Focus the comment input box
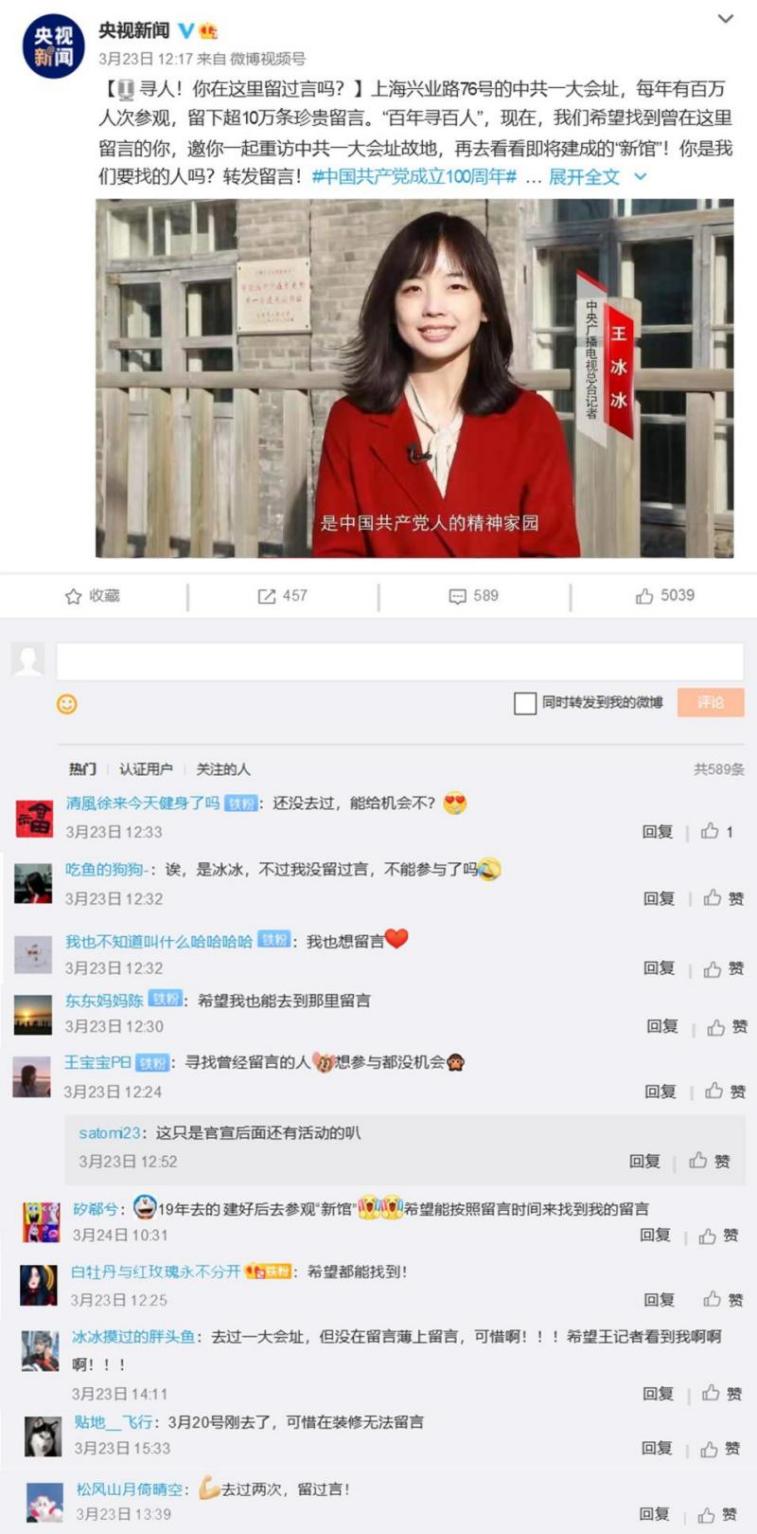Screen dimensions: 757x1534 pyautogui.click(x=400, y=662)
